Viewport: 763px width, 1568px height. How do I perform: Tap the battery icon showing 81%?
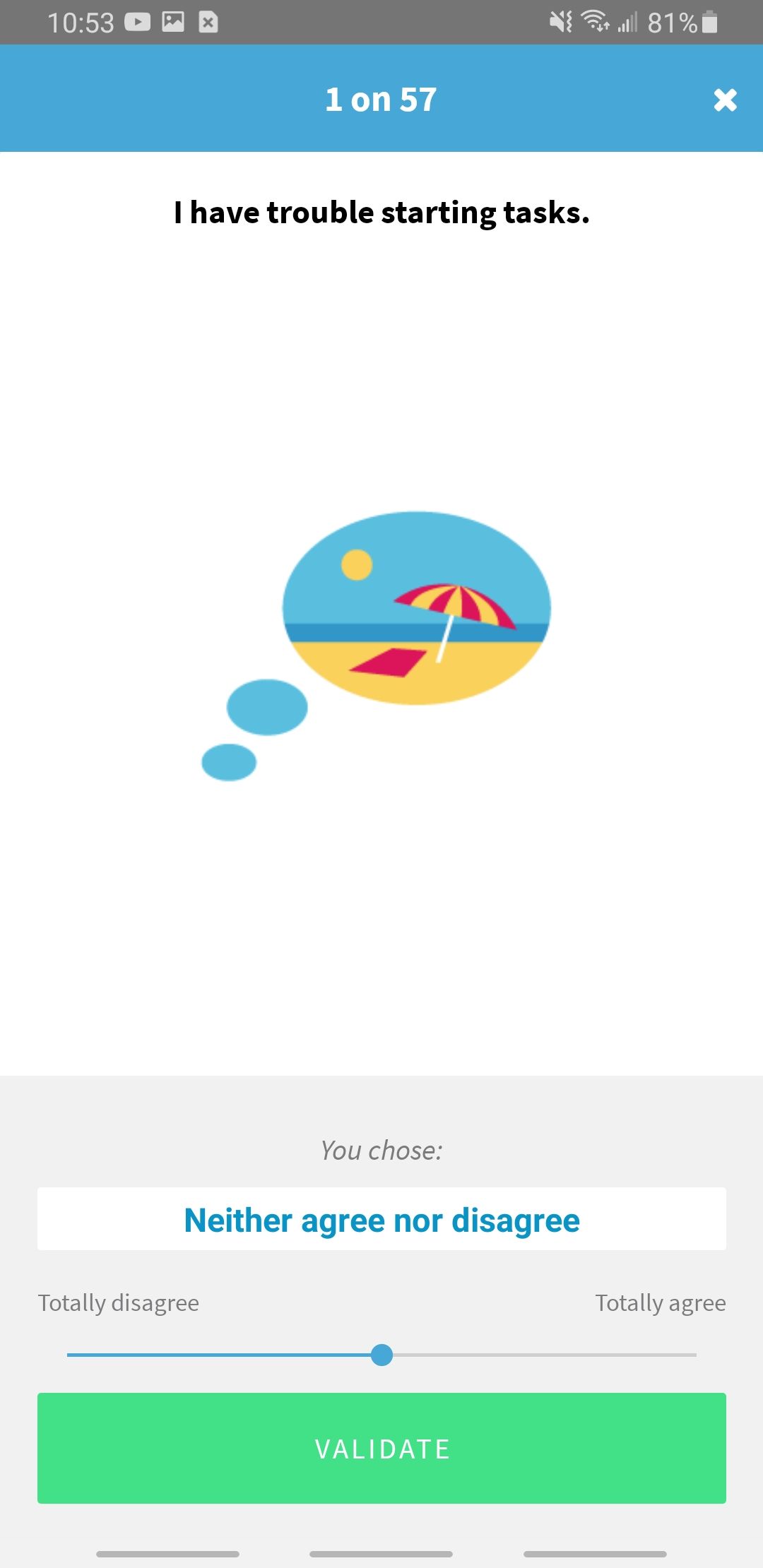(x=707, y=23)
